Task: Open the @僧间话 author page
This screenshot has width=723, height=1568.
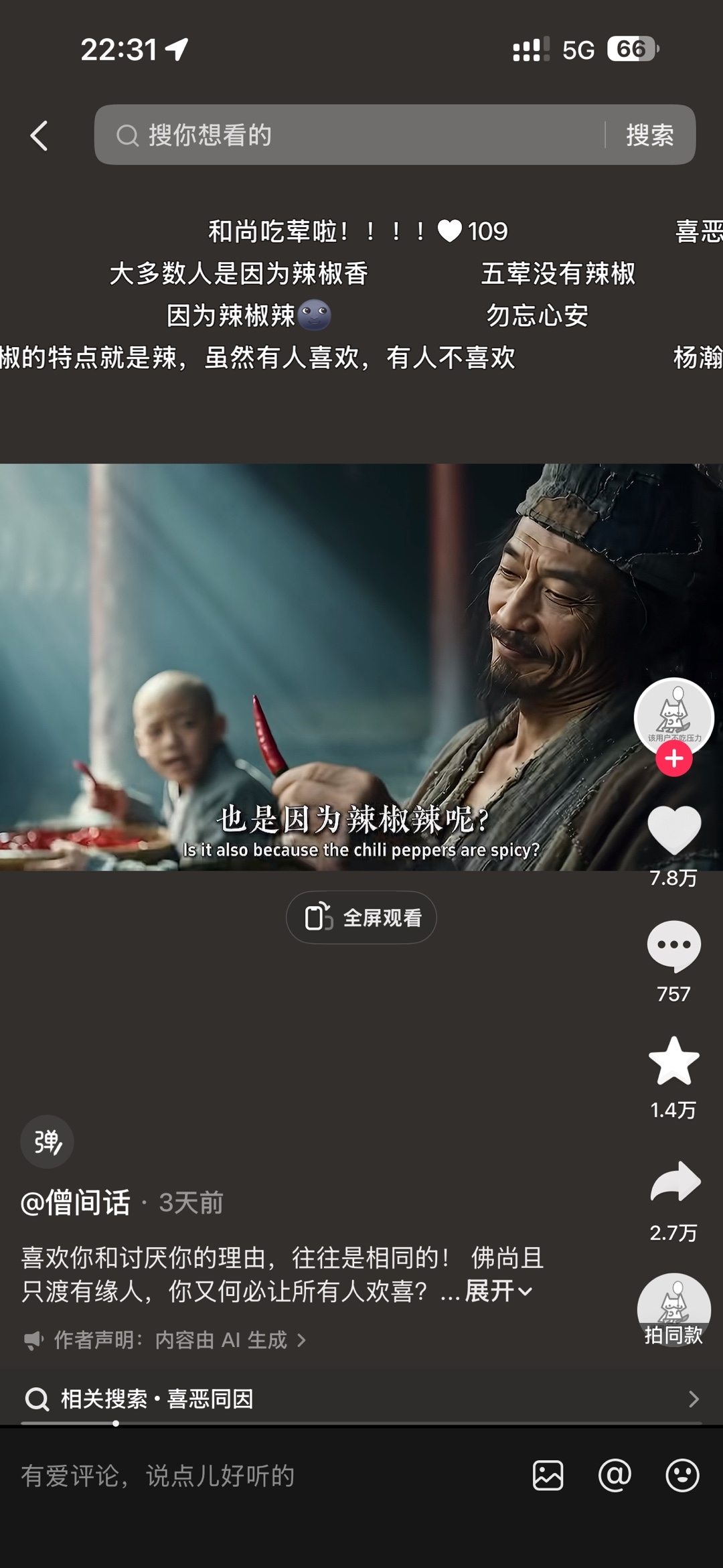Action: [x=76, y=1203]
